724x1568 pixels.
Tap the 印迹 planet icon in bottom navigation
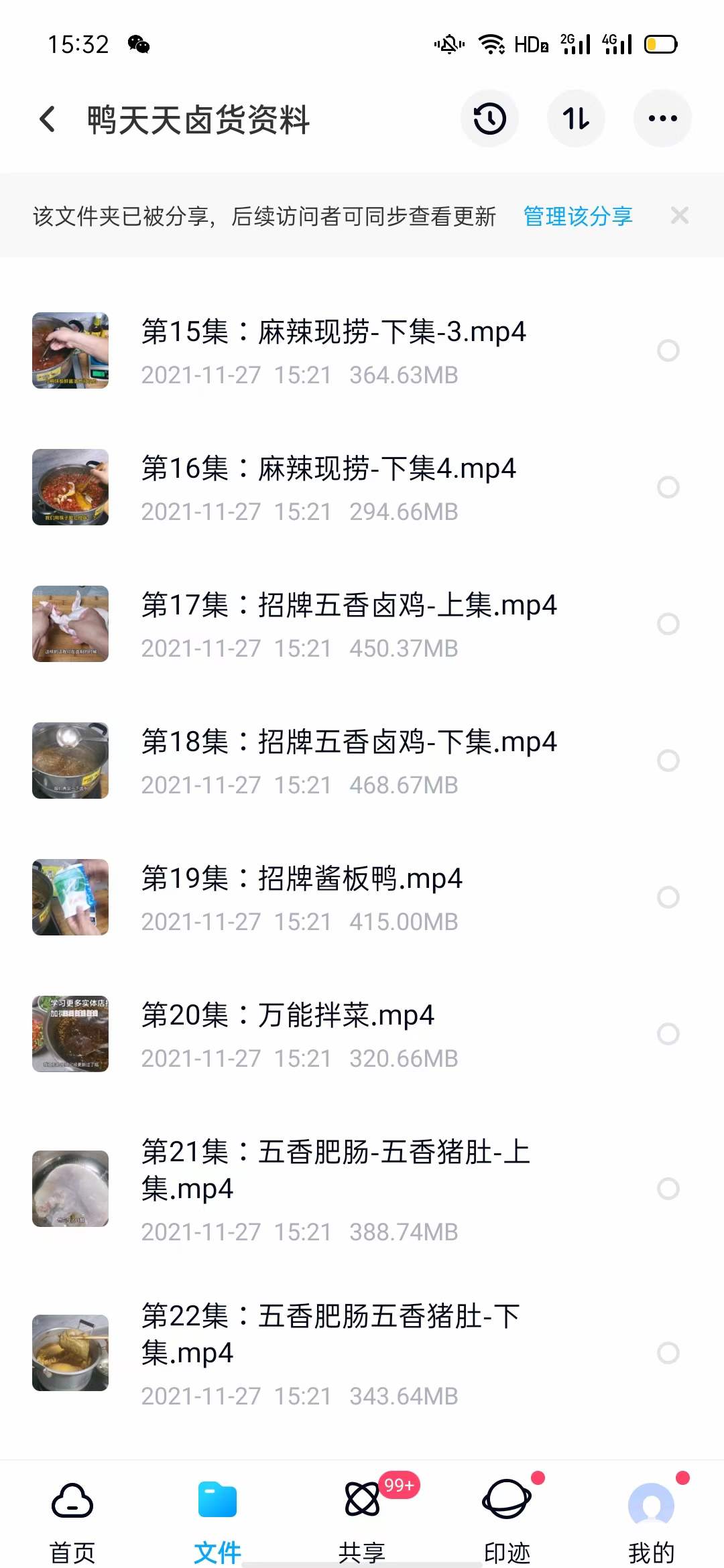coord(507,1501)
